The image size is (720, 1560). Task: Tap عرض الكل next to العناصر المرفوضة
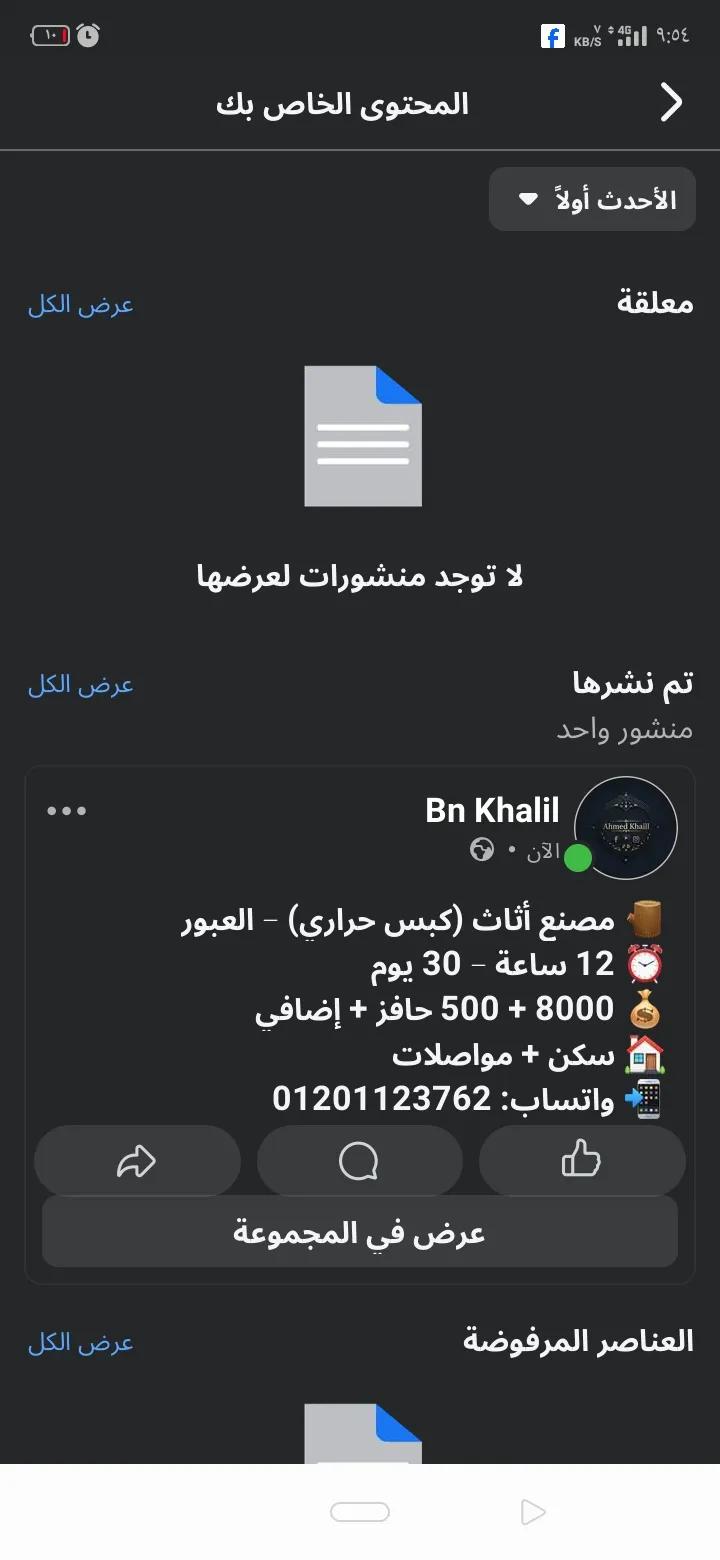pyautogui.click(x=81, y=1342)
